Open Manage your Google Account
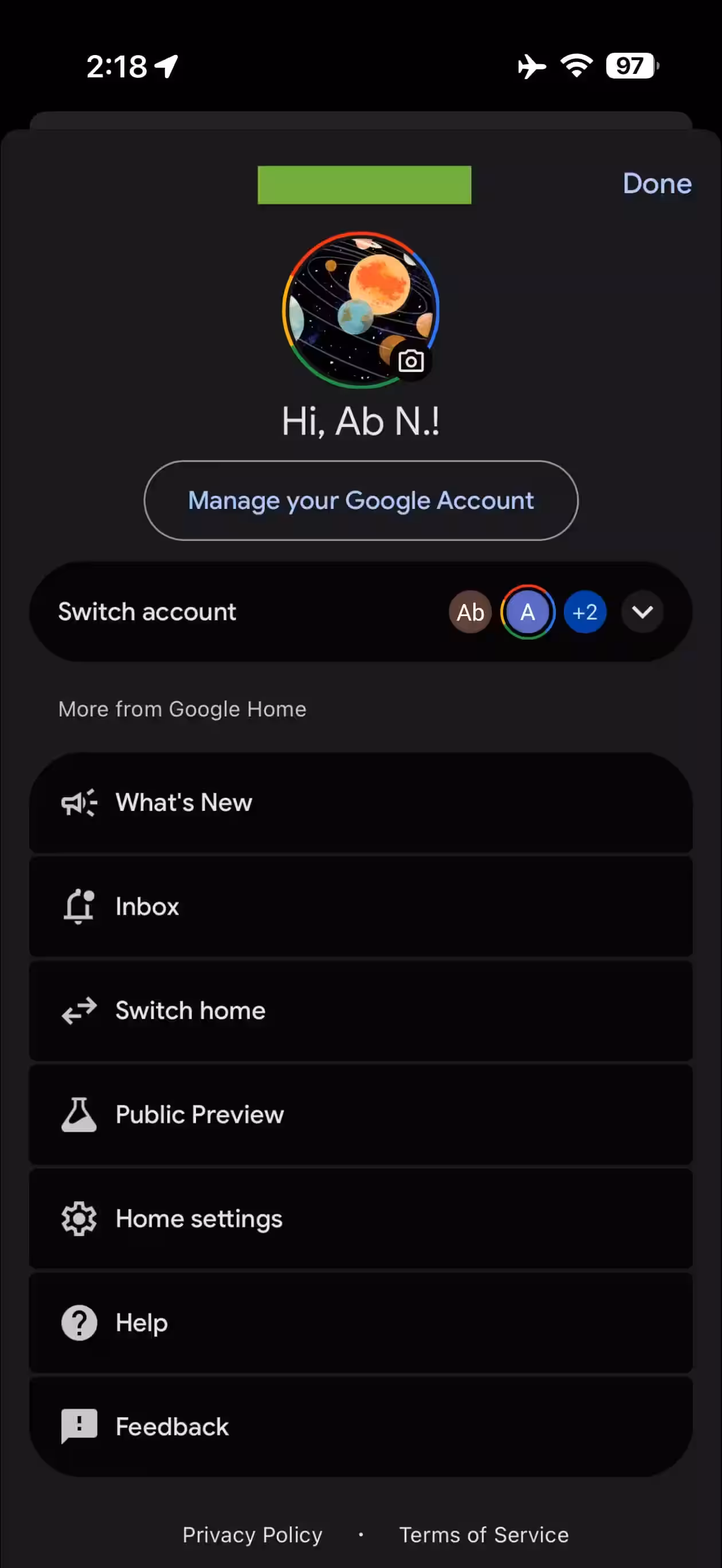 pyautogui.click(x=360, y=500)
